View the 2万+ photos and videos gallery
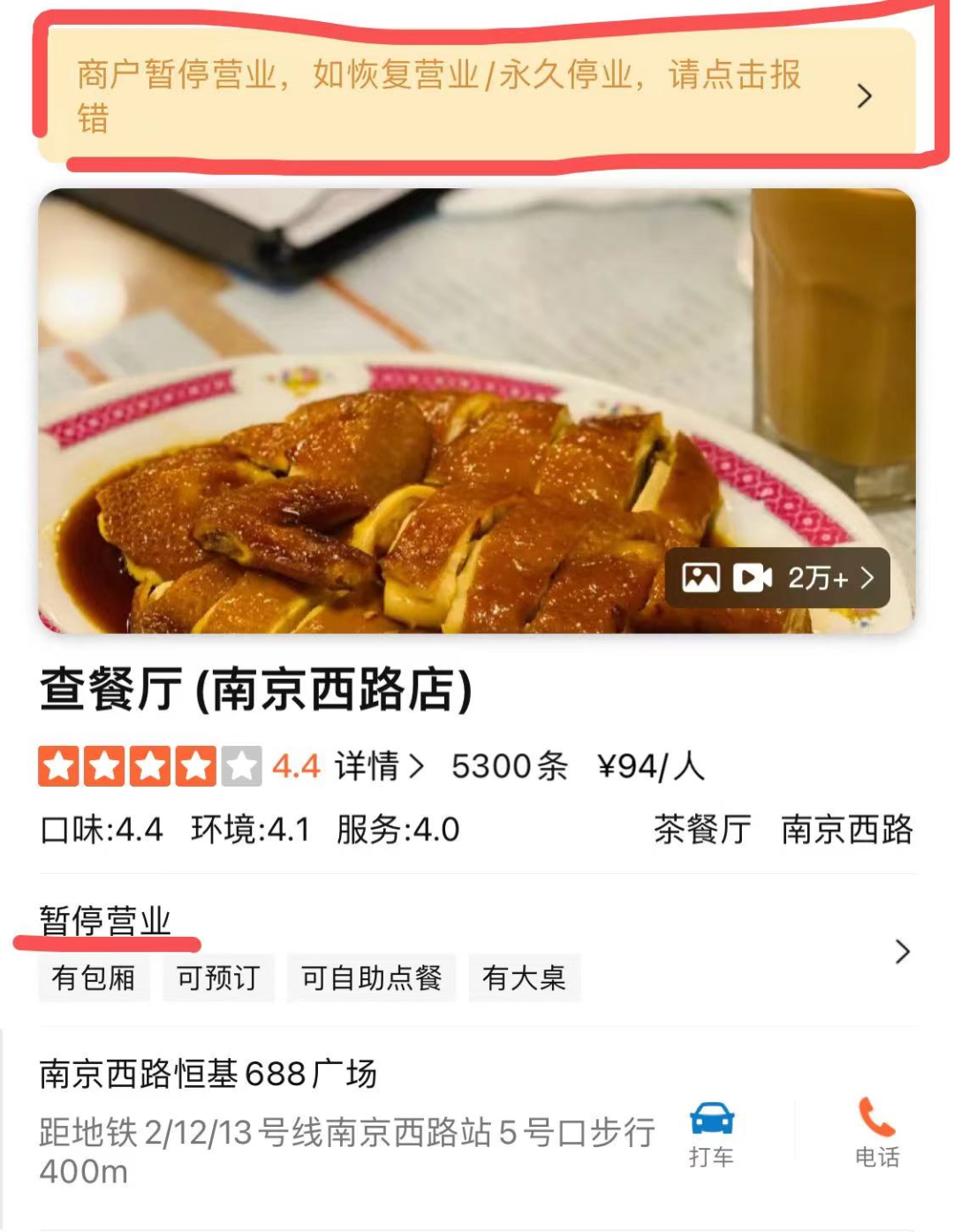Screen dimensions: 954x1232 tap(777, 578)
